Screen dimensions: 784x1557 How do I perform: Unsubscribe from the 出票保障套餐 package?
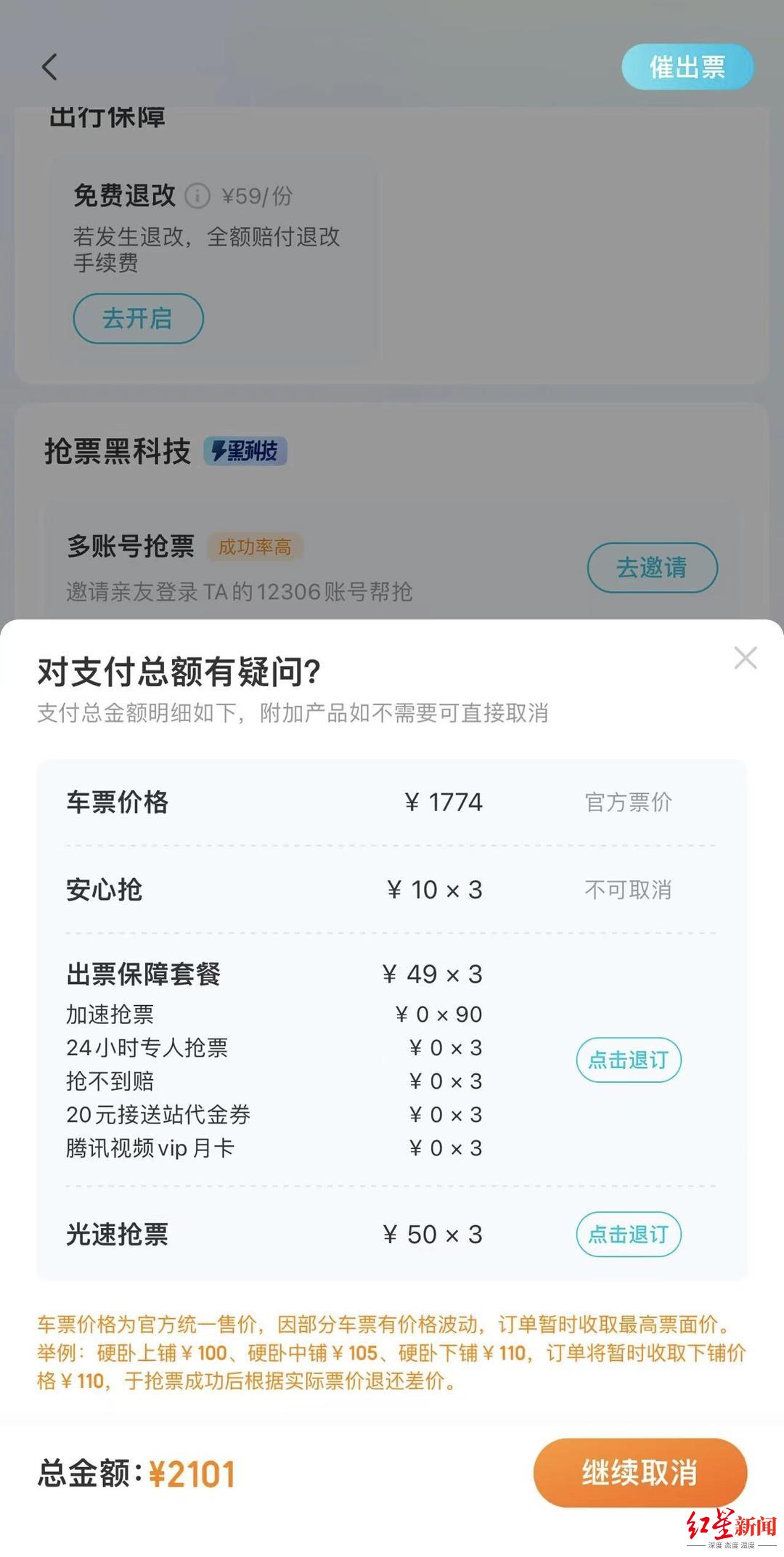pyautogui.click(x=629, y=1060)
